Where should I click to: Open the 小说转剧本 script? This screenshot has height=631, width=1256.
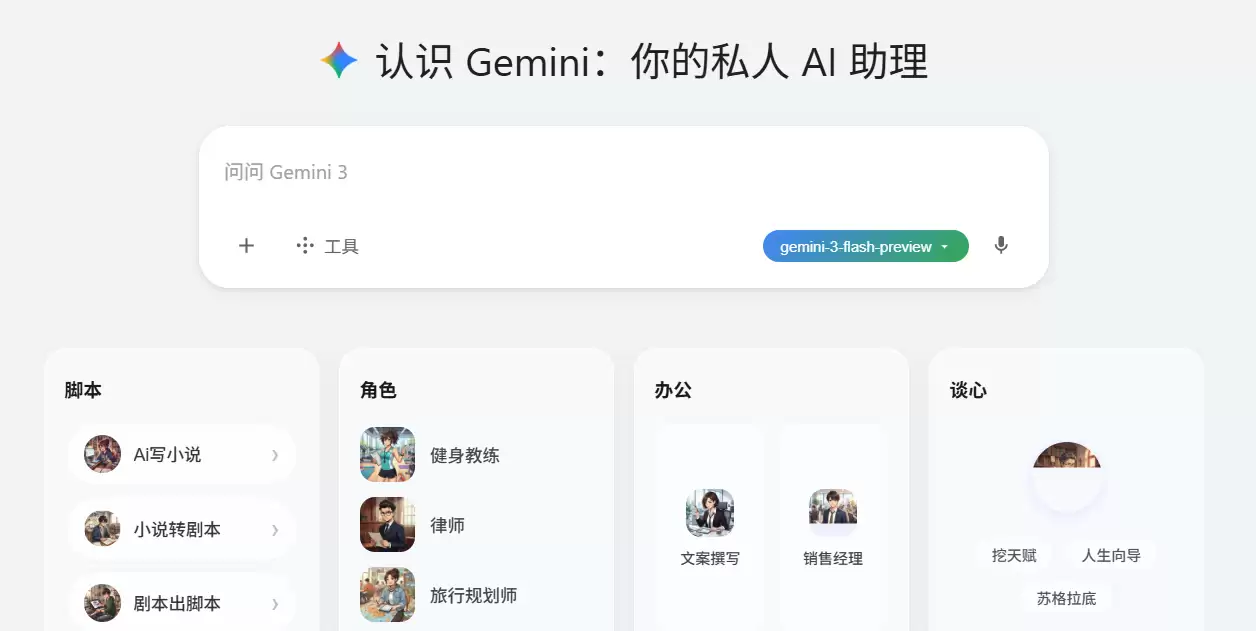182,529
